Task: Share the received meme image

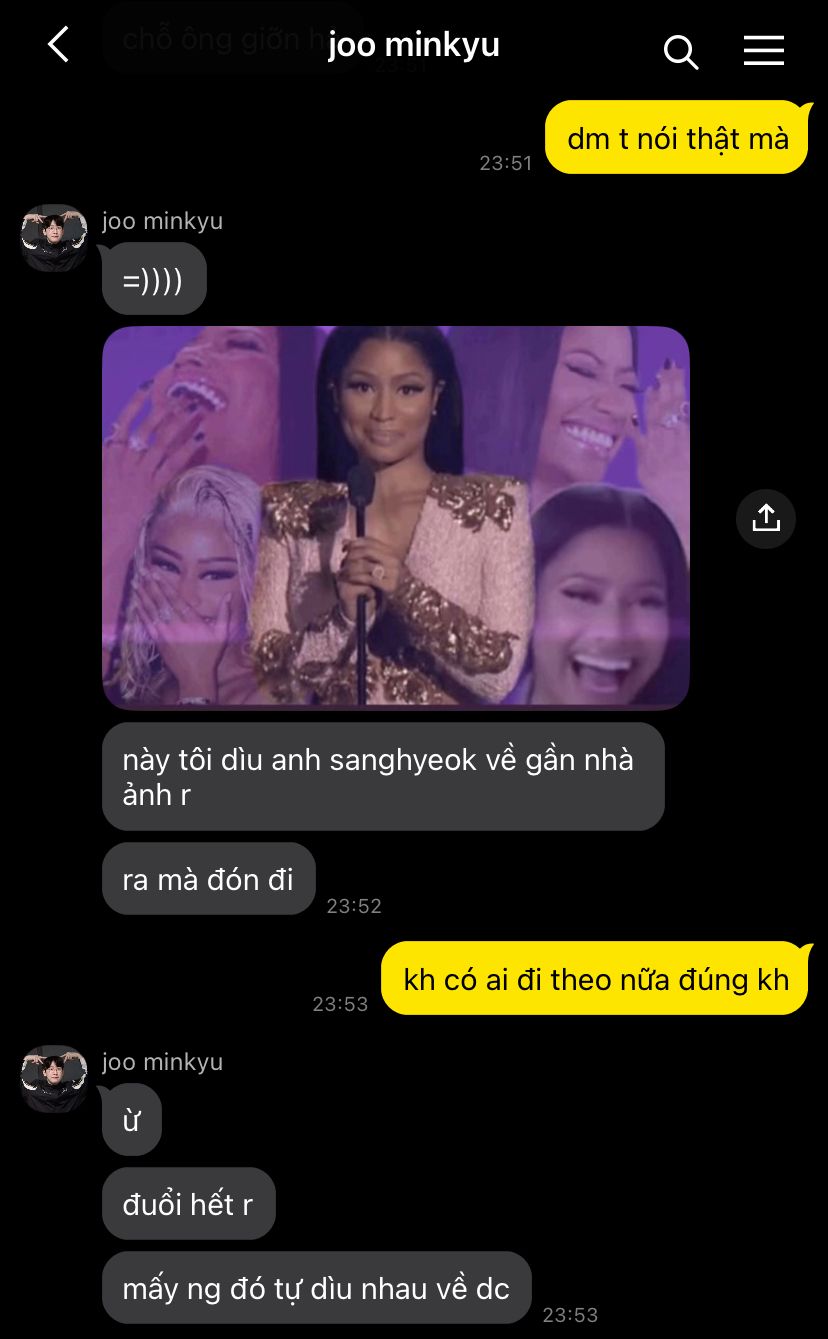Action: click(x=765, y=518)
